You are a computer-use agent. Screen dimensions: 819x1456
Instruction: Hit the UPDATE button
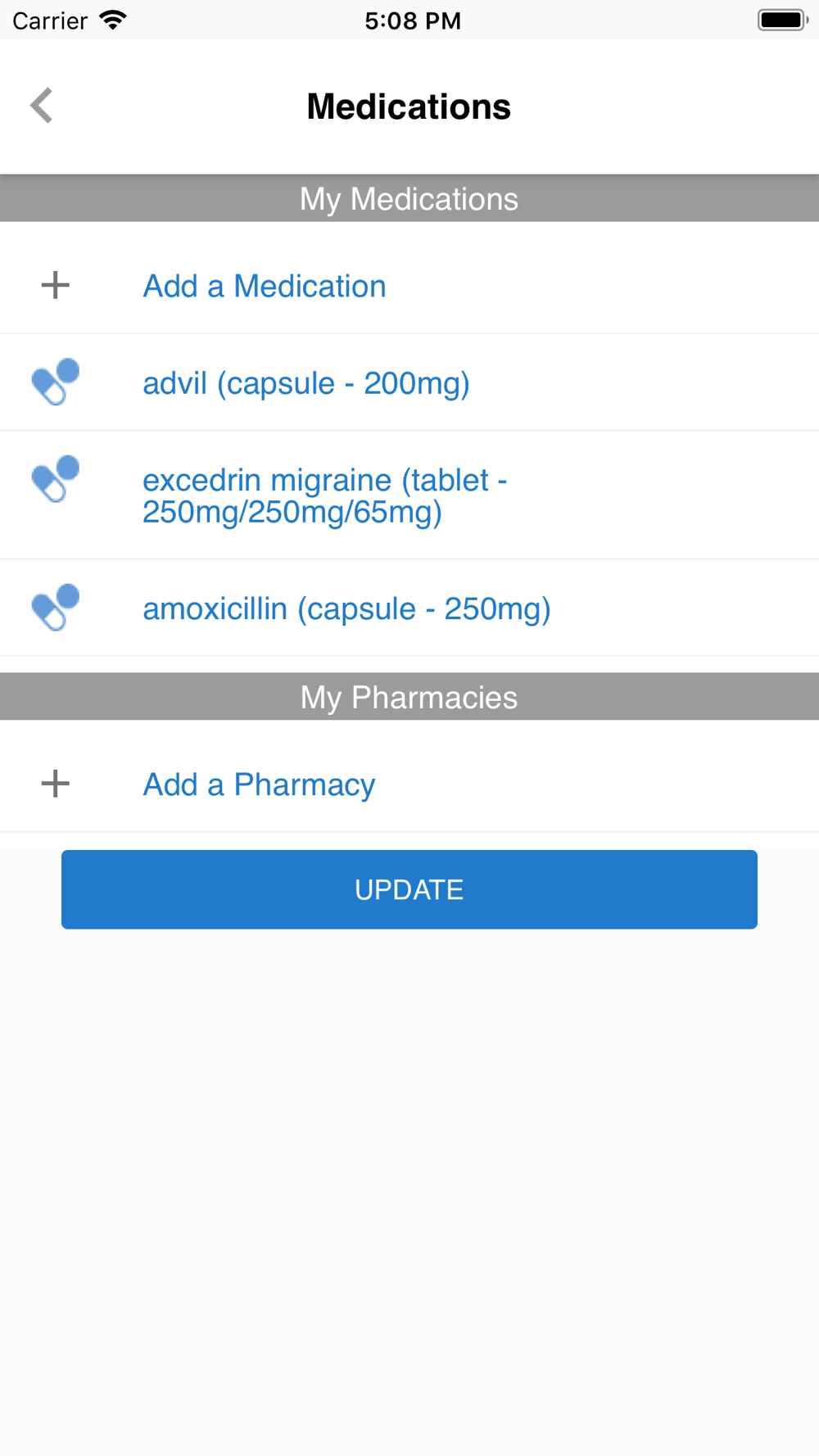pyautogui.click(x=409, y=889)
